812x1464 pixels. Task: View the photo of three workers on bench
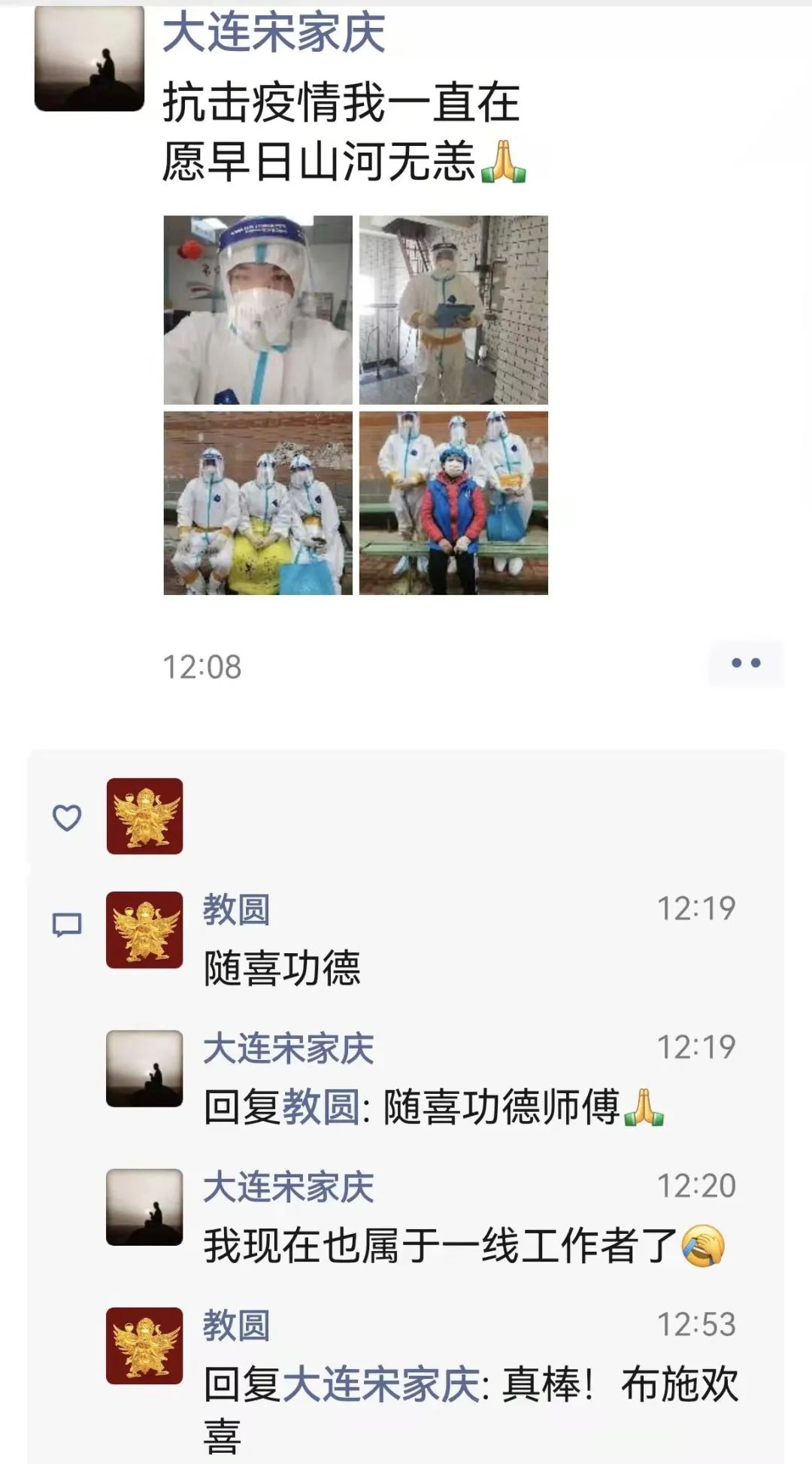pos(258,503)
